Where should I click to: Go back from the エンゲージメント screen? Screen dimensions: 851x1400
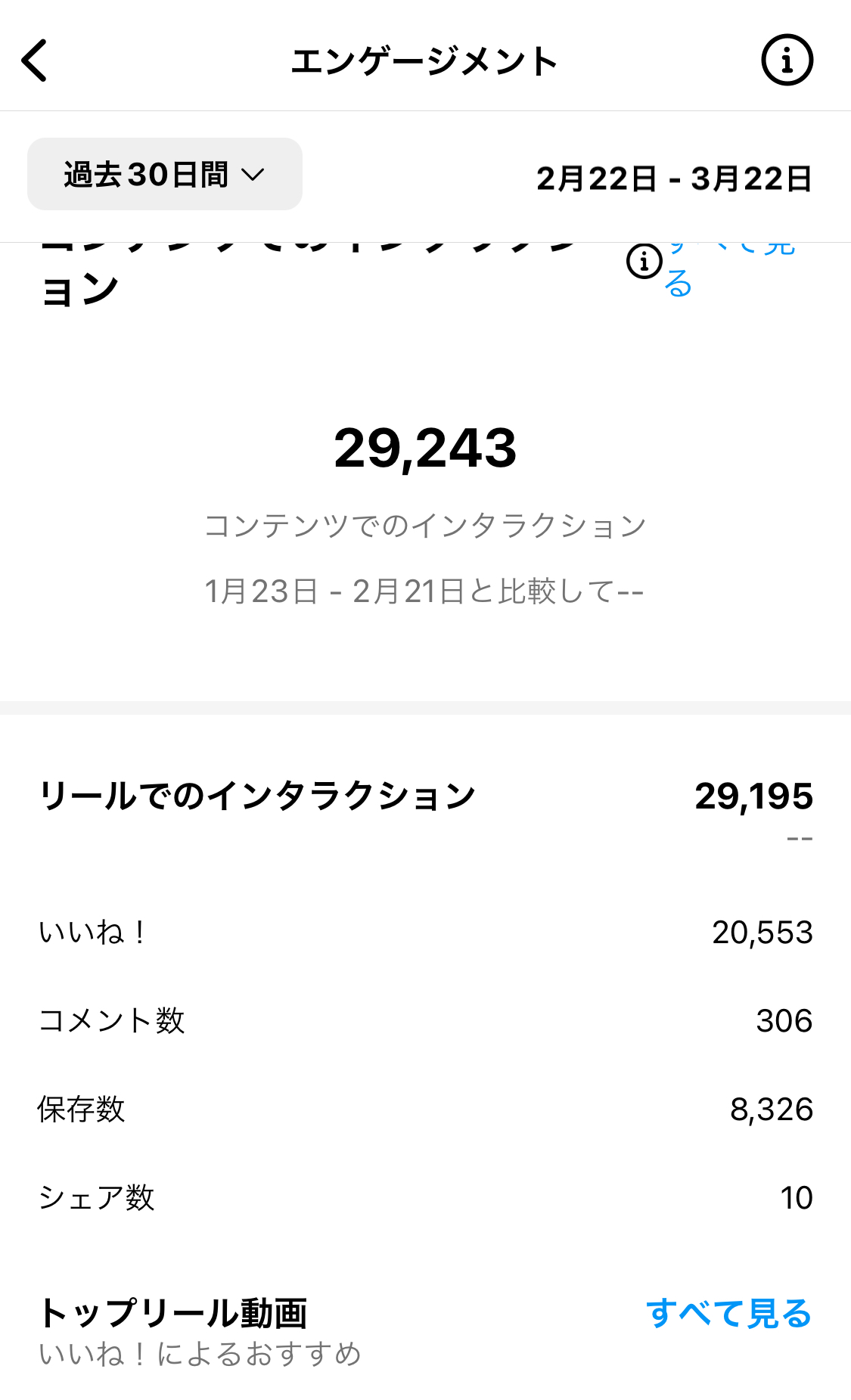[x=35, y=61]
